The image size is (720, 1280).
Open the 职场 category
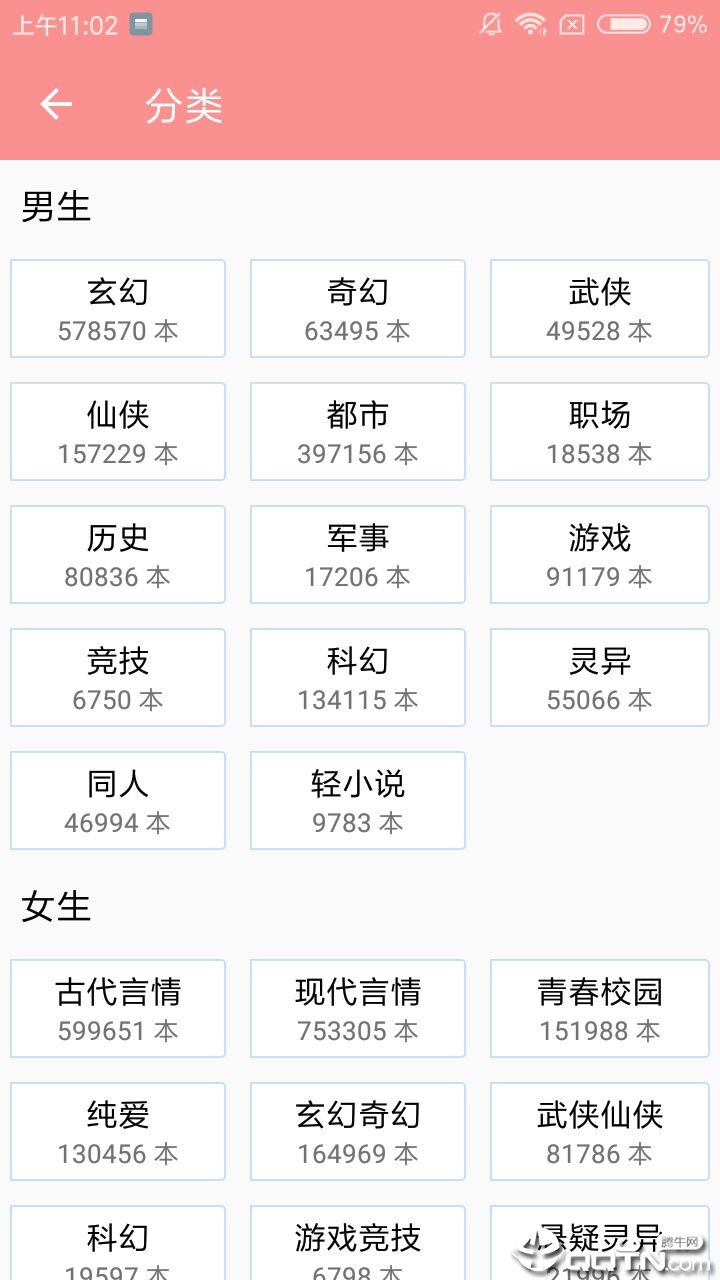pyautogui.click(x=599, y=432)
